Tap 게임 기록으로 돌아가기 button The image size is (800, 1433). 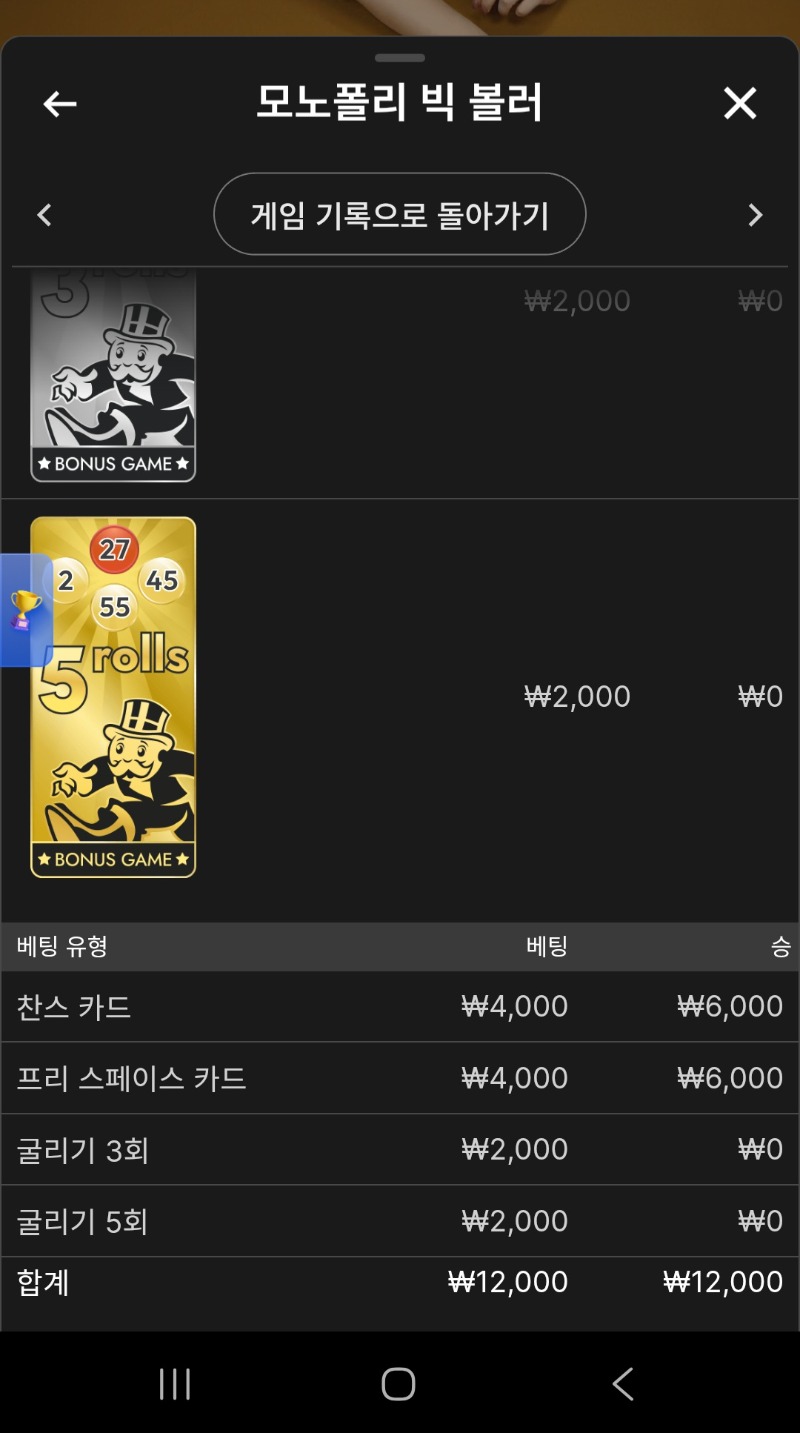(399, 215)
